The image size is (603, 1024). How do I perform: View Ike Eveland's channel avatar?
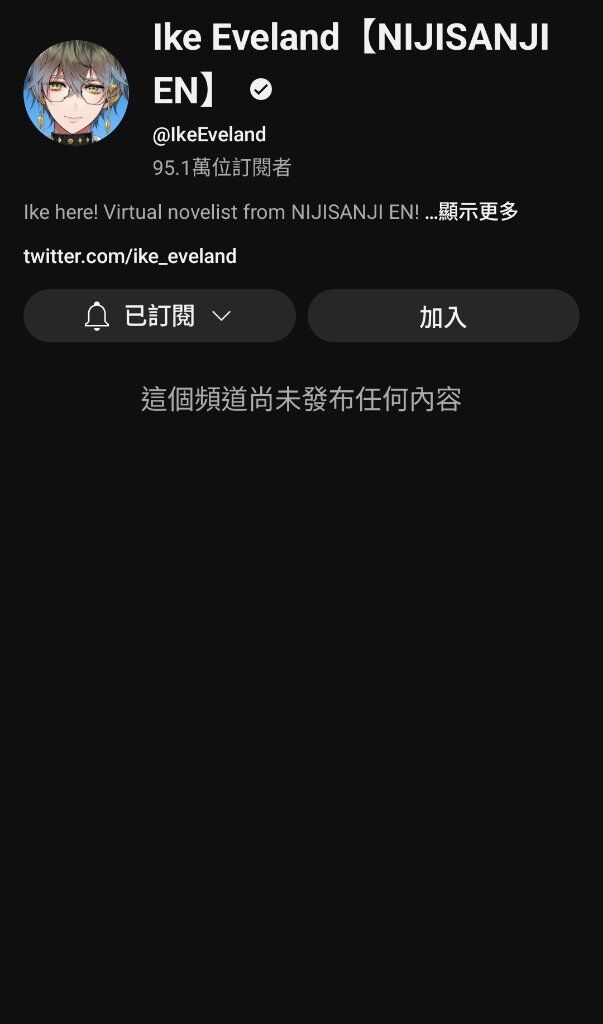click(x=76, y=93)
